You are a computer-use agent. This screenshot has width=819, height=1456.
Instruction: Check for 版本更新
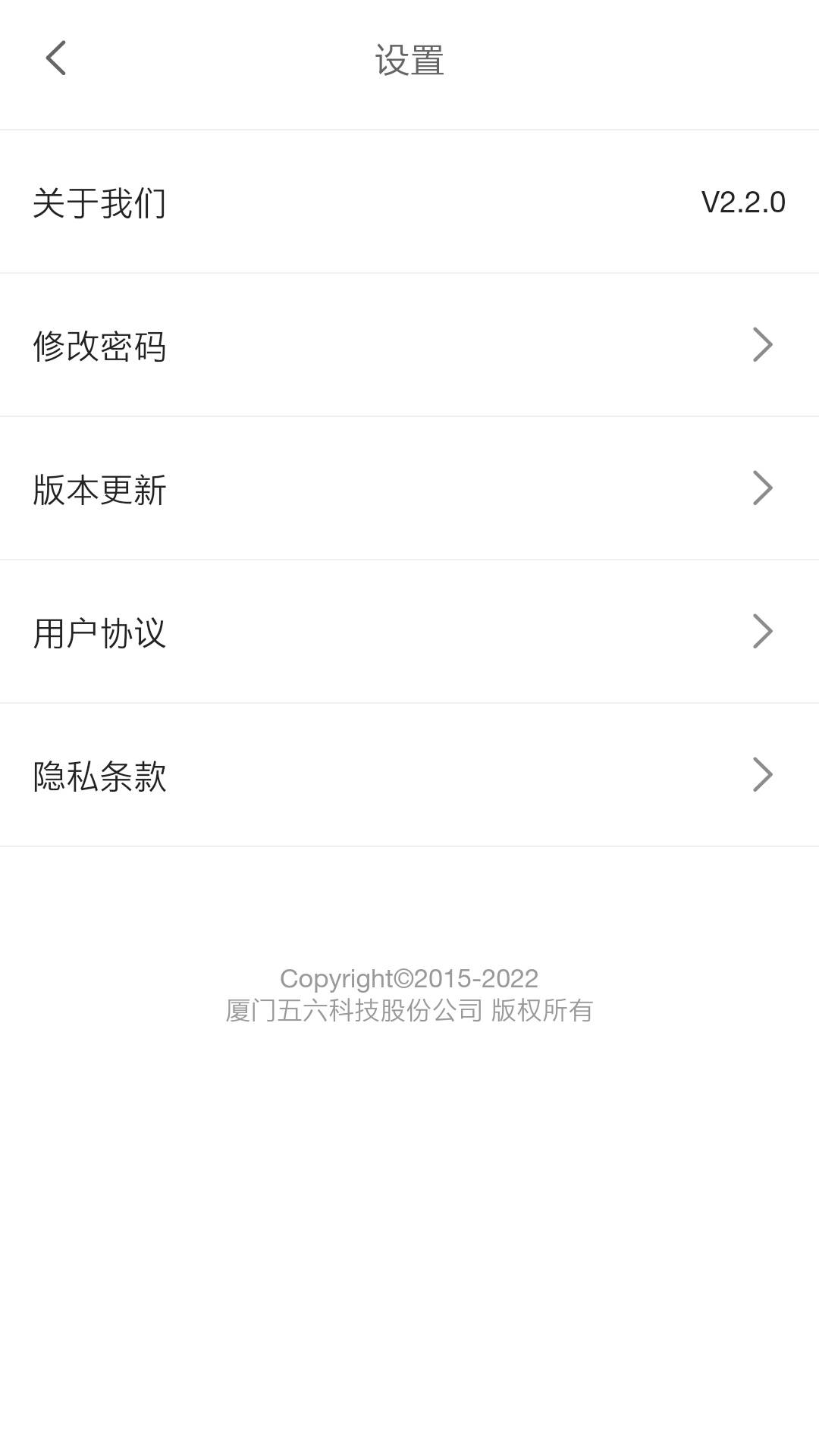tap(409, 488)
